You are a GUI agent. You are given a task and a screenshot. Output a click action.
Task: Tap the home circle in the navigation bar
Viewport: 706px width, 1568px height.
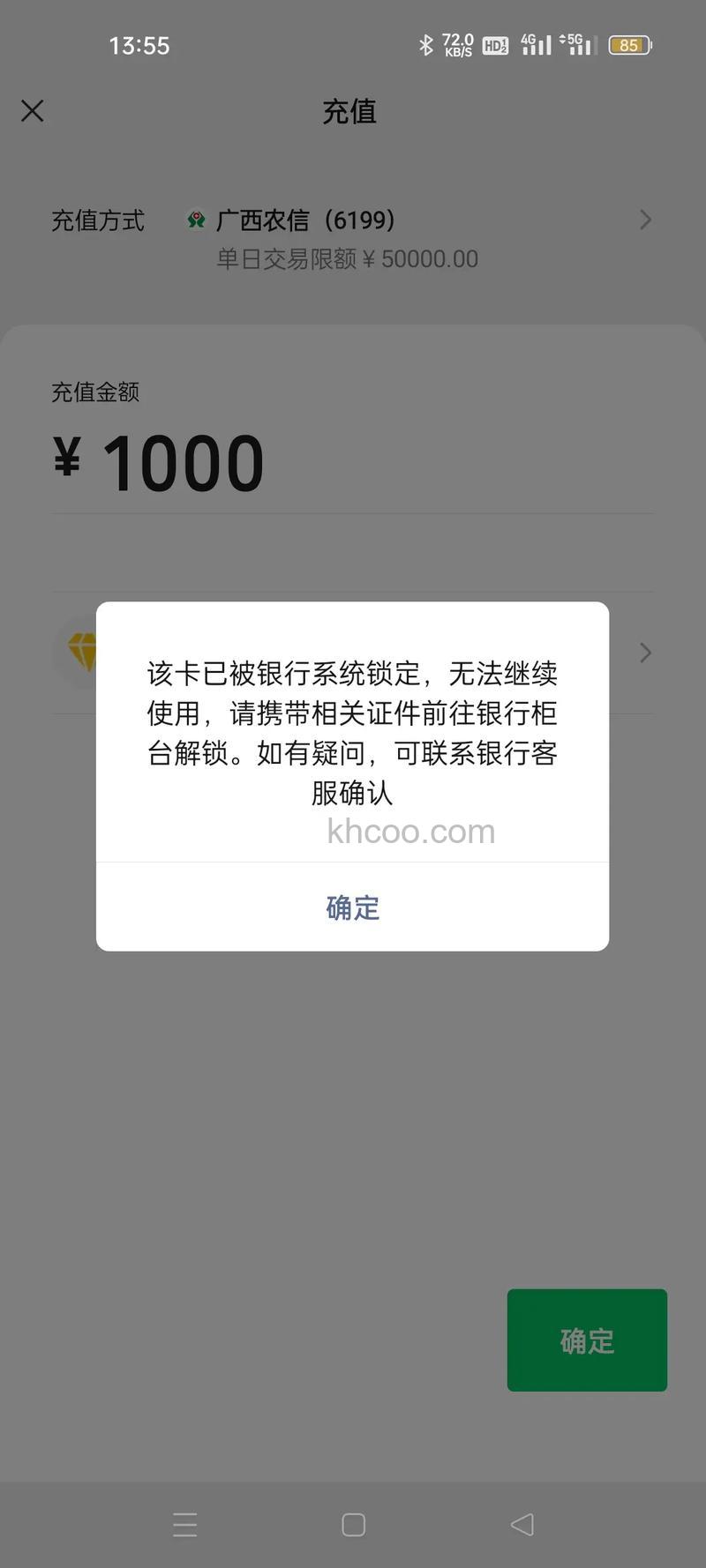click(353, 1524)
